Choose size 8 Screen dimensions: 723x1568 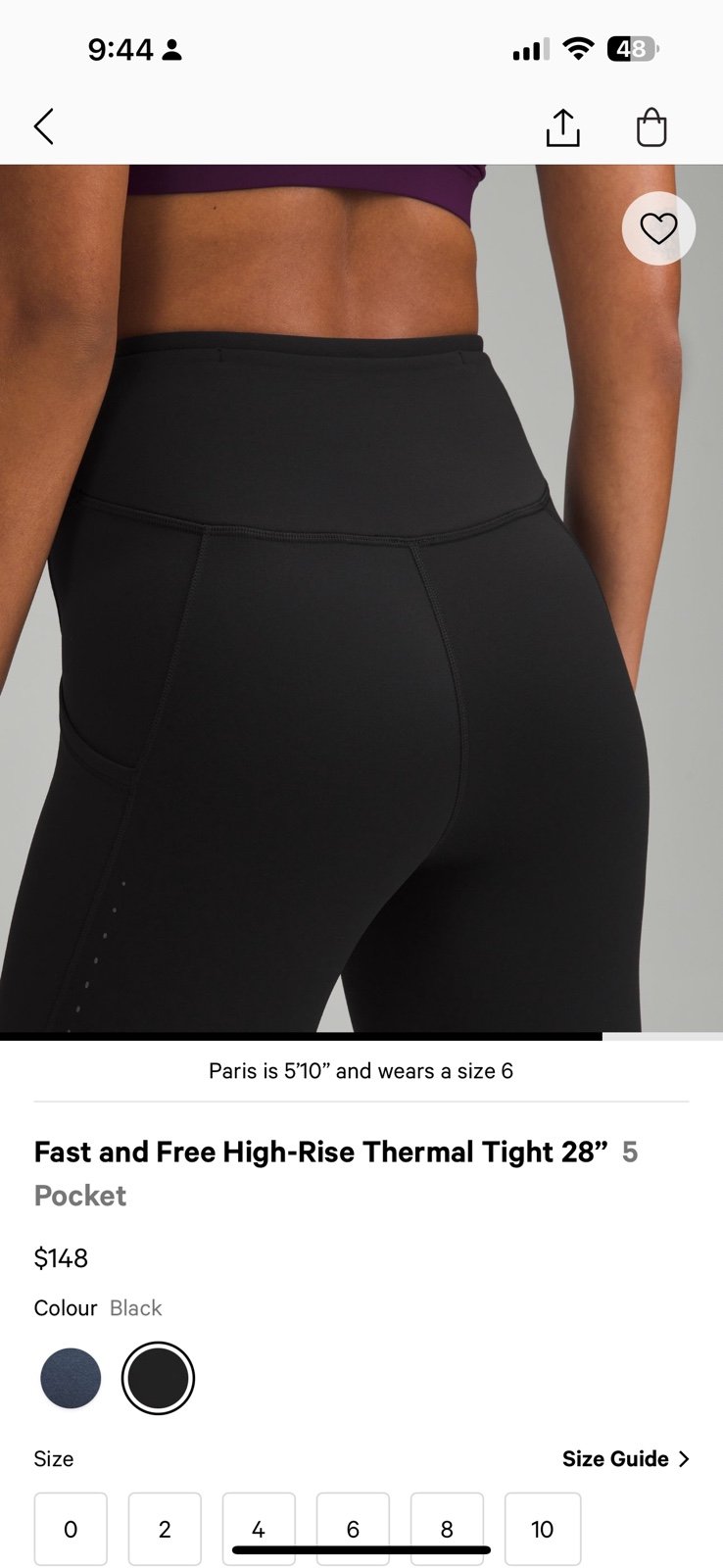[447, 1529]
